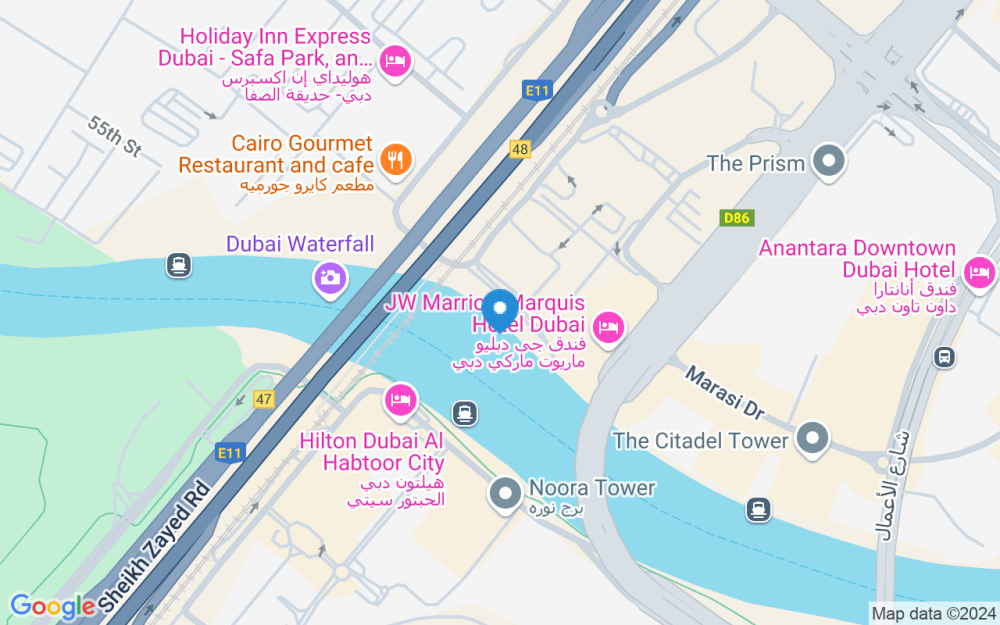Open The Citadel Tower marker

(812, 439)
